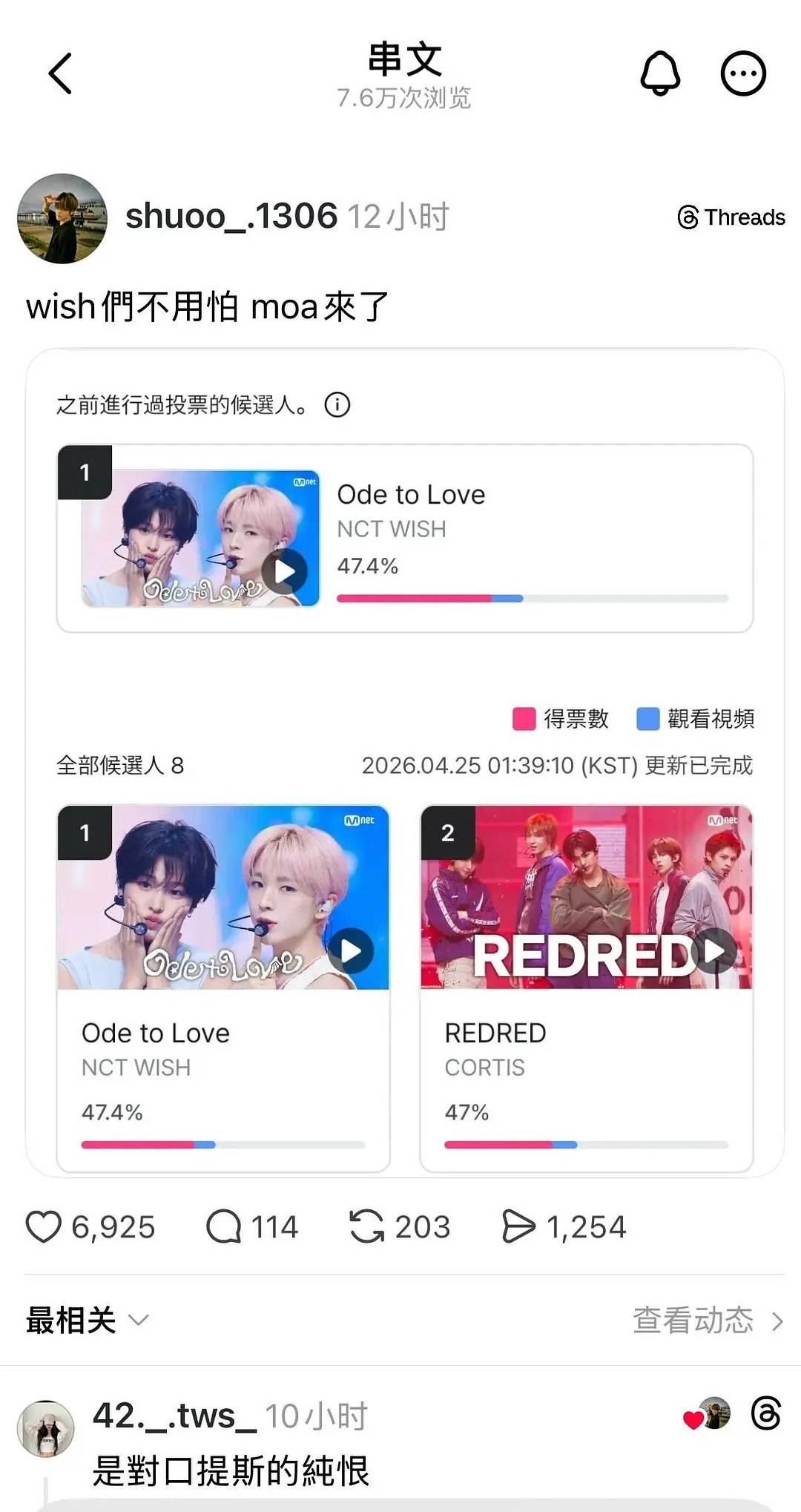Visit the 42._.tws_ username link
The image size is (801, 1512).
click(174, 1416)
